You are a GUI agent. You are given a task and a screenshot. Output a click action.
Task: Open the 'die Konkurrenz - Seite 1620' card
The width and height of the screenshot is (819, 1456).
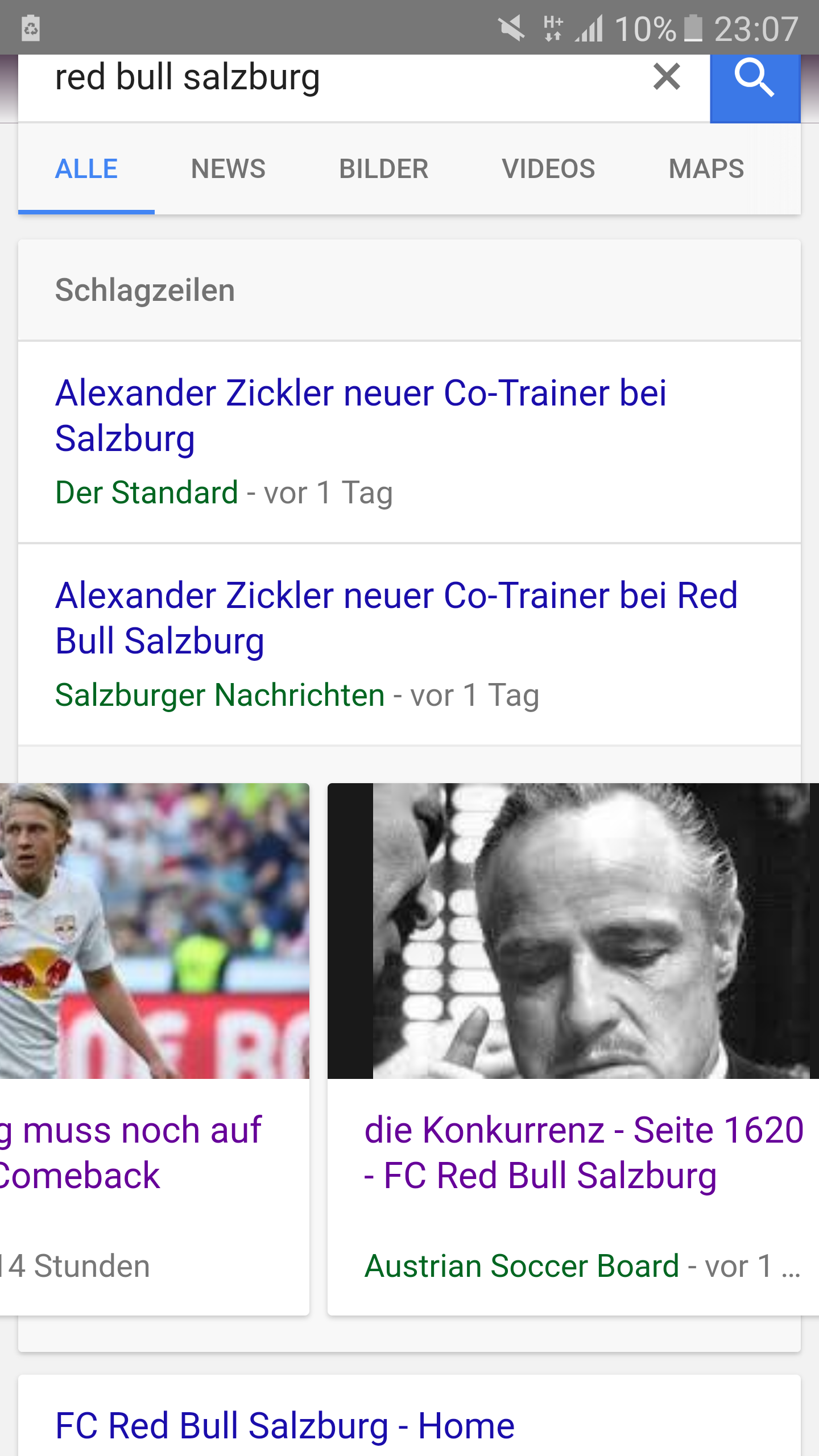tap(573, 1049)
